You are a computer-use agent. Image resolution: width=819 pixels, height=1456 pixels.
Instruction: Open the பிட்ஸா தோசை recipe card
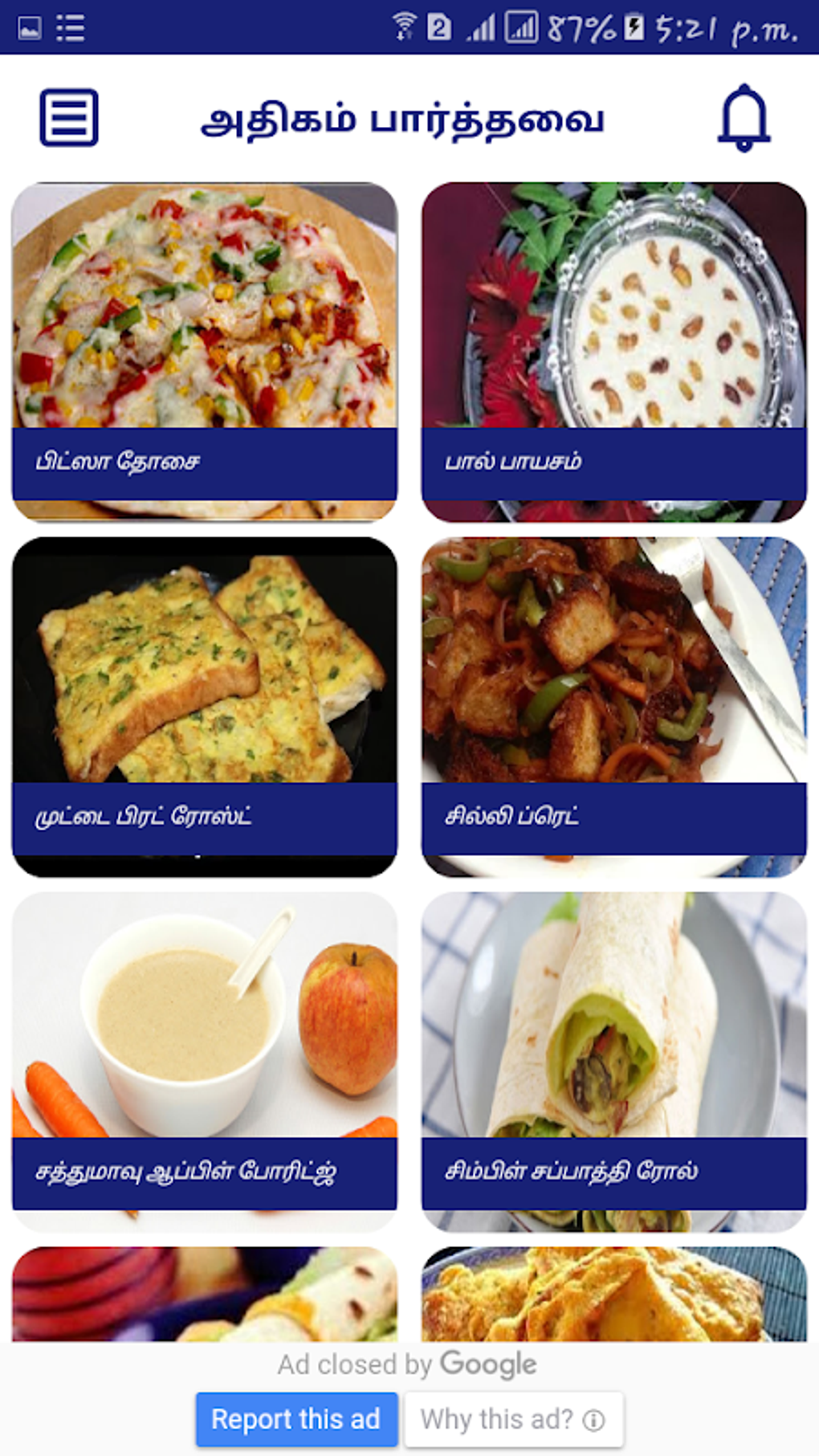(x=204, y=352)
